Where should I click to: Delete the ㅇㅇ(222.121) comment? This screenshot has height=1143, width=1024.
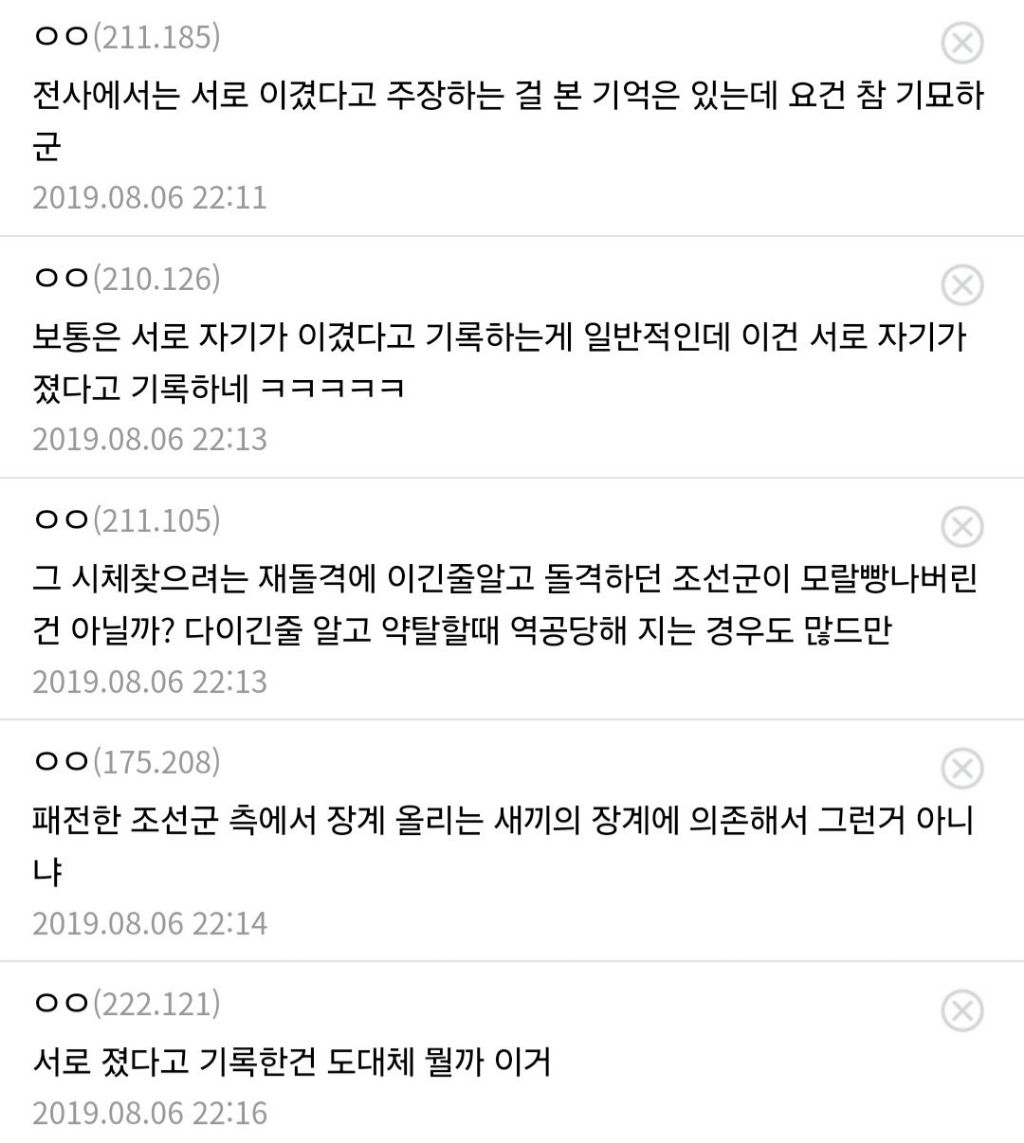pyautogui.click(x=962, y=1011)
